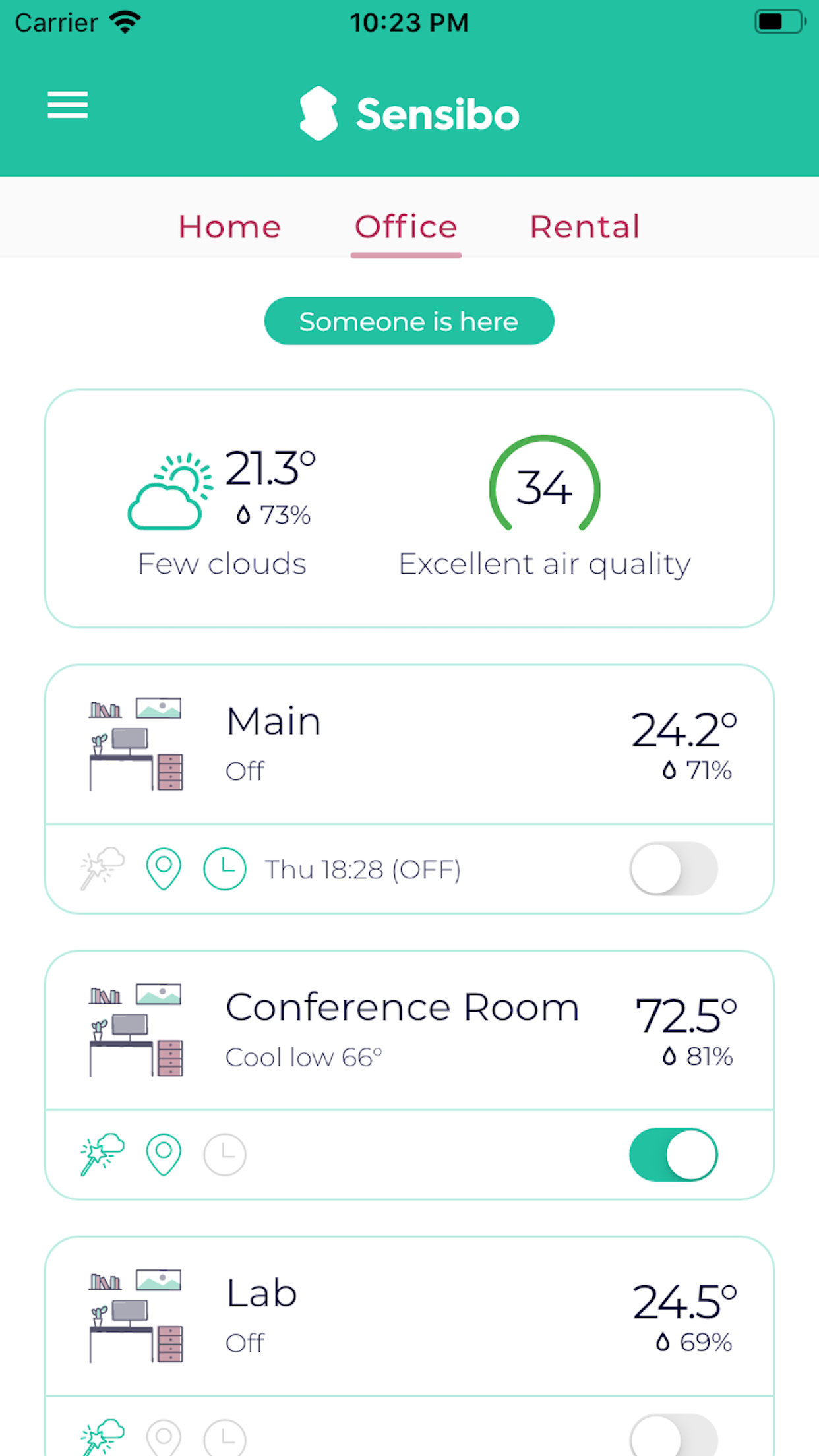Select Climate React wand for Main room
Viewport: 819px width, 1456px height.
(x=99, y=869)
